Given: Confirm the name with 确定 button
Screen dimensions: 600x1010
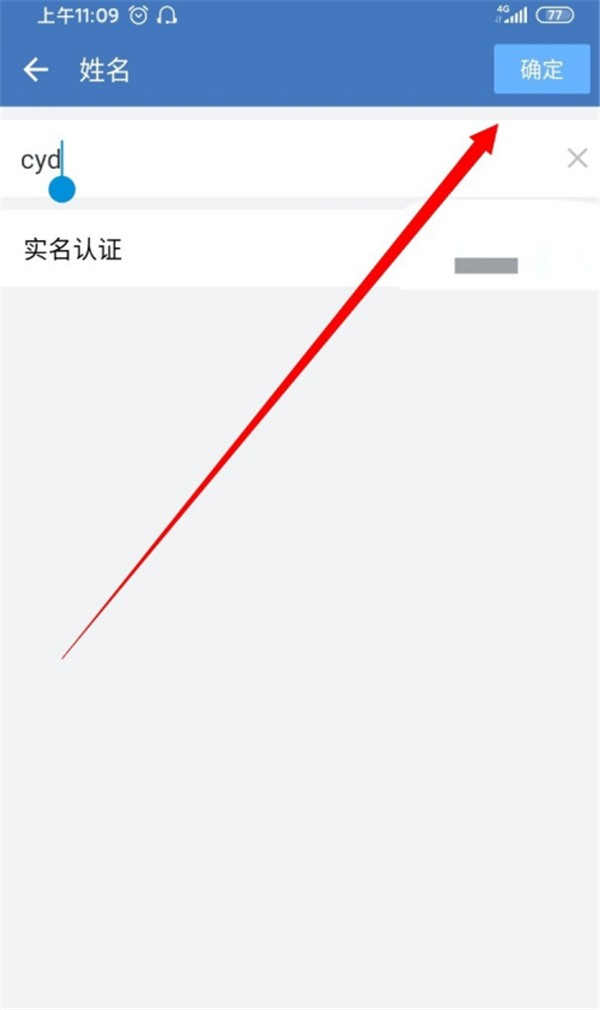Looking at the screenshot, I should (541, 70).
